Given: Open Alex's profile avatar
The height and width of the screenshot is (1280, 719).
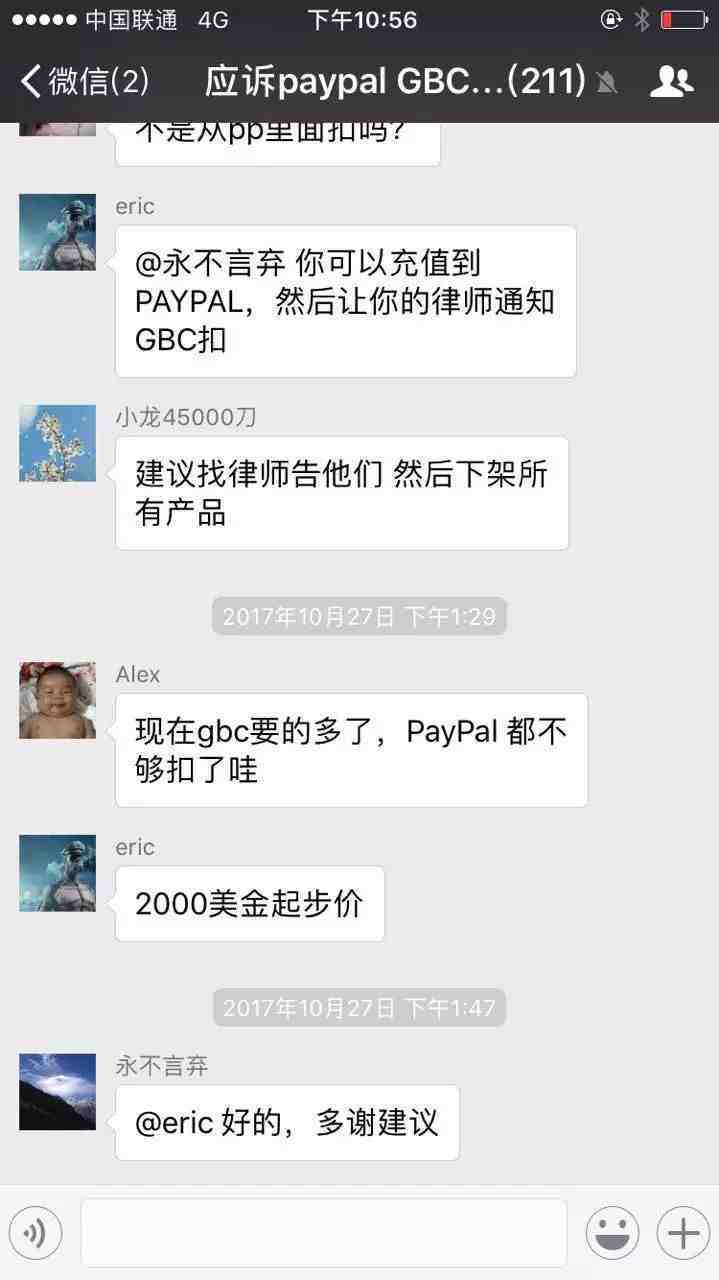Looking at the screenshot, I should (x=58, y=700).
